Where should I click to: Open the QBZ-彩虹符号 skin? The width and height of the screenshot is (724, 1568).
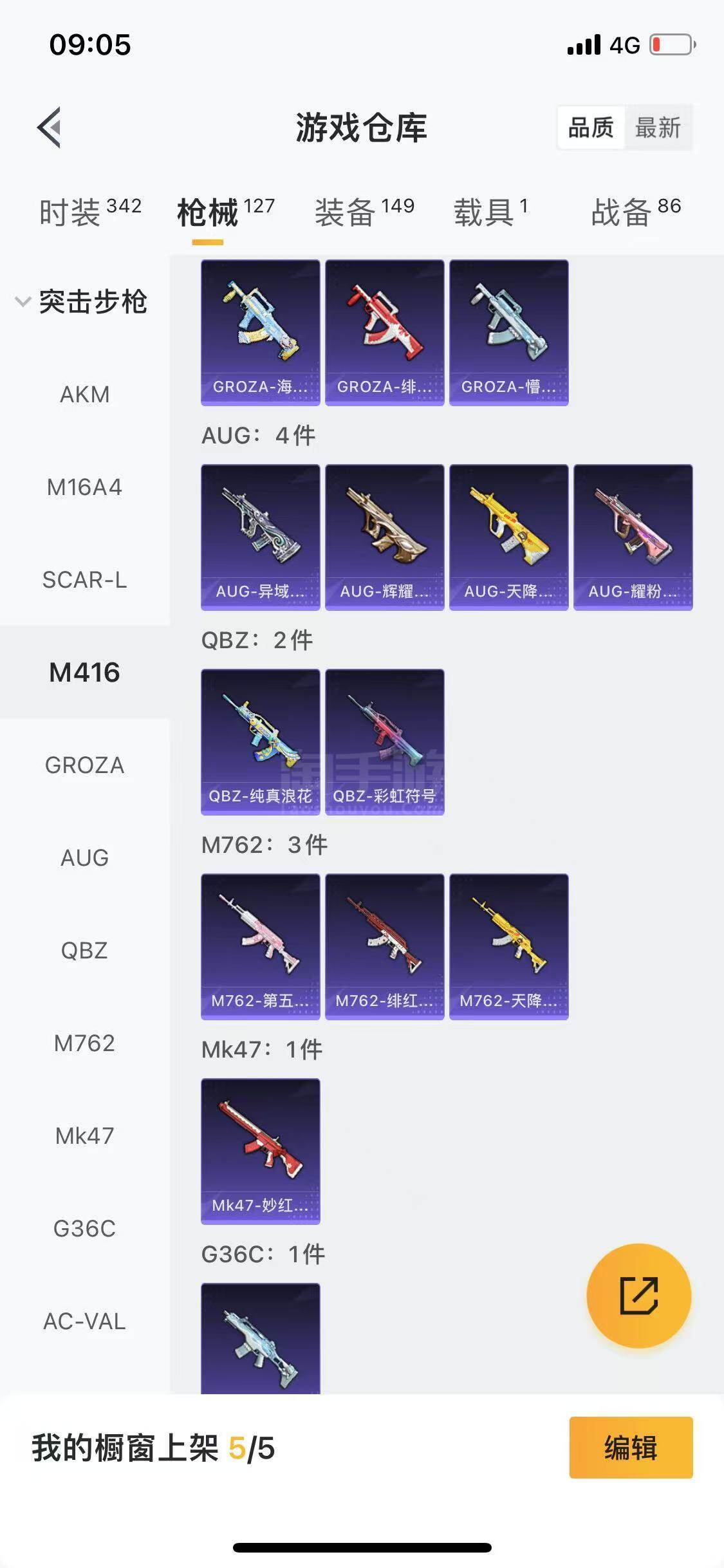click(x=385, y=742)
